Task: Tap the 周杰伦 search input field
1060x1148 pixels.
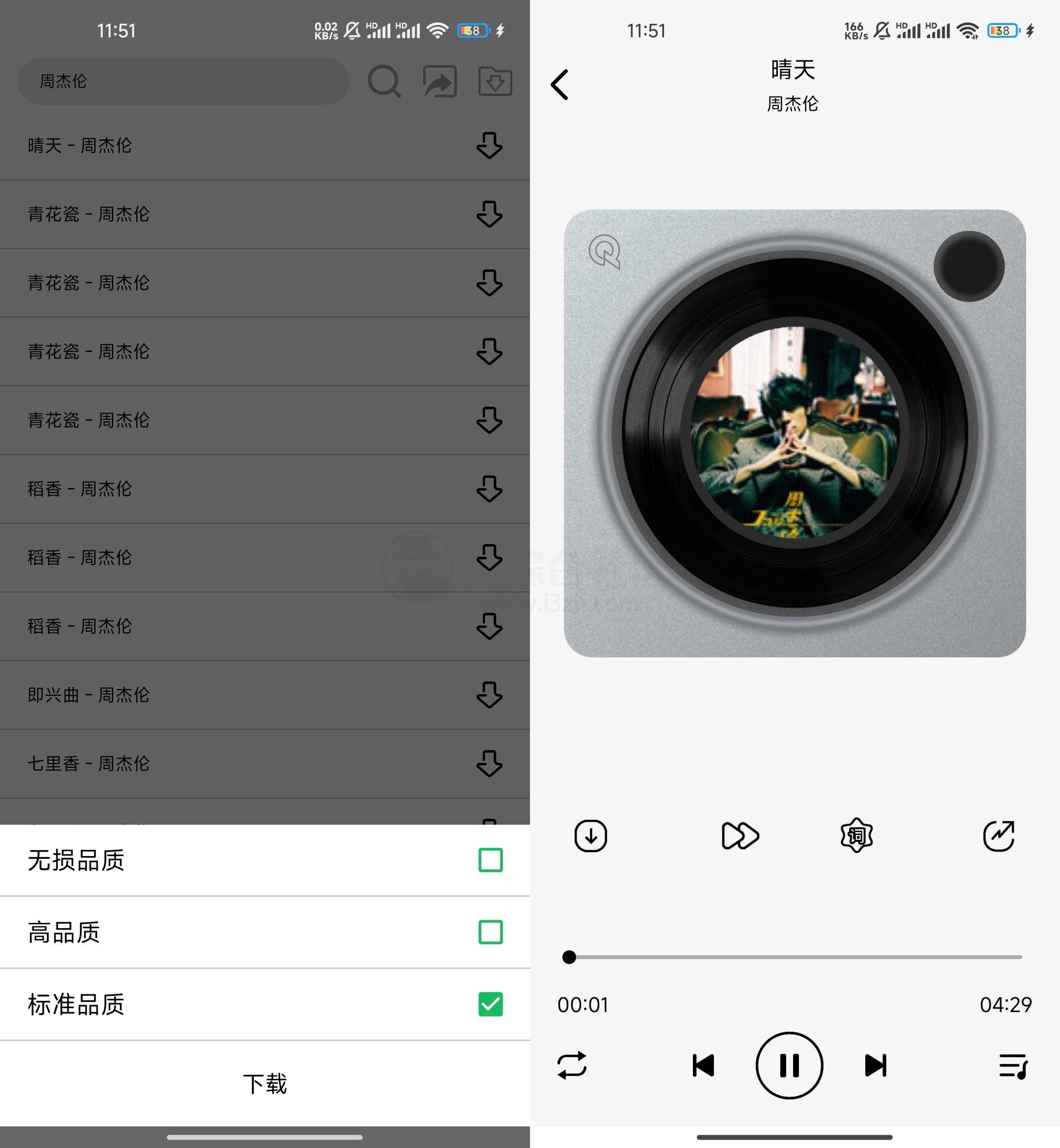Action: tap(184, 81)
